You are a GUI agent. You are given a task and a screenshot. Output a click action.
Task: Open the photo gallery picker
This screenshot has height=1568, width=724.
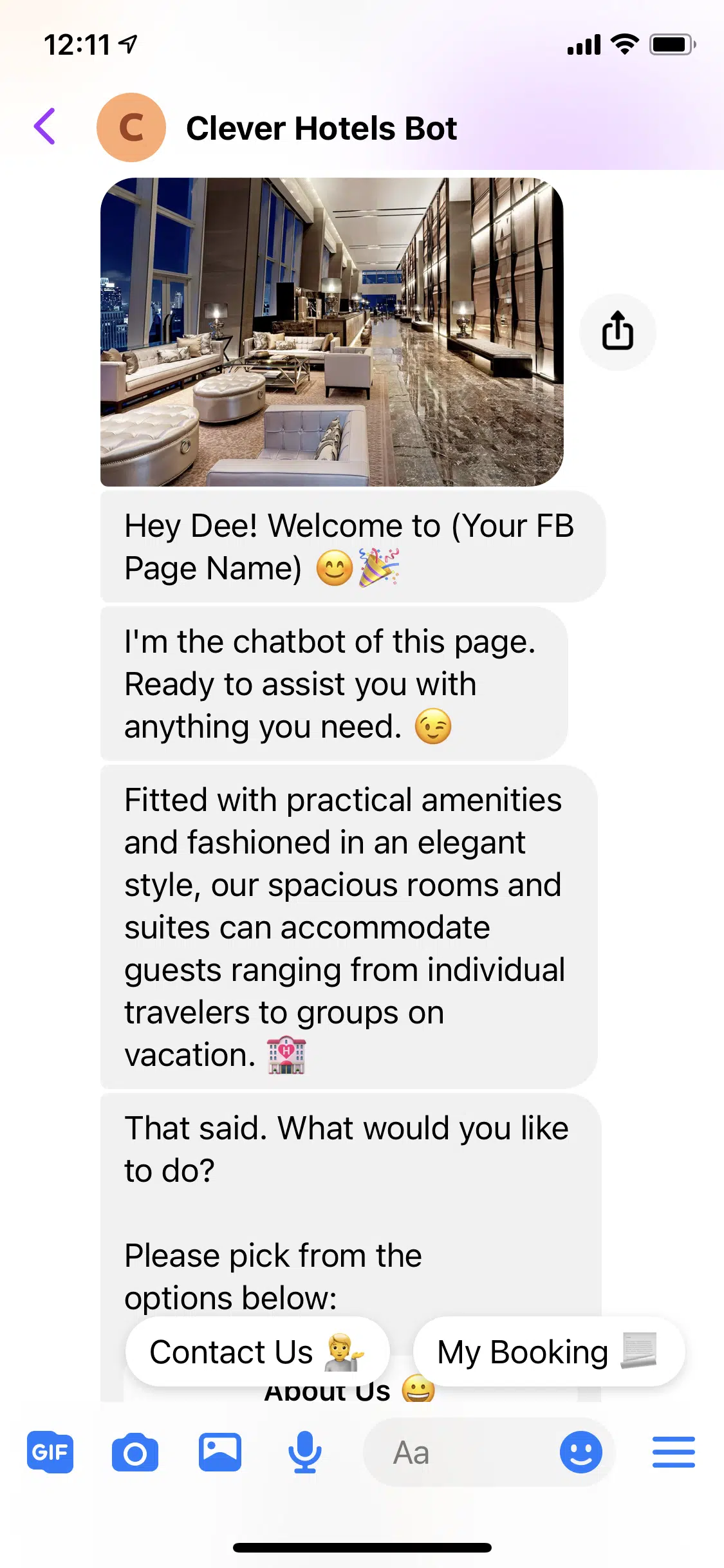220,1452
